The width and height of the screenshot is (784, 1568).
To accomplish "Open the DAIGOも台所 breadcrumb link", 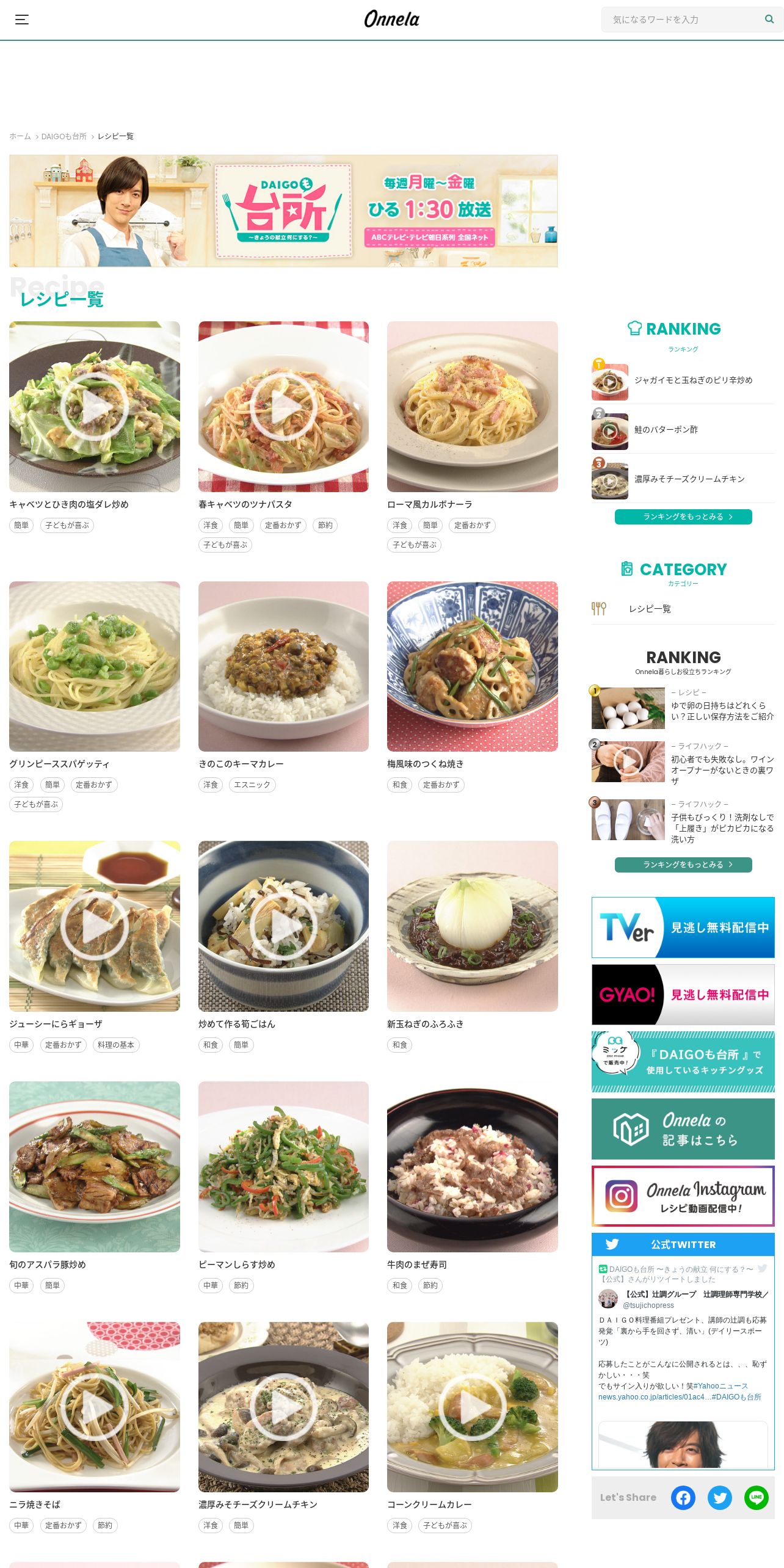I will (x=64, y=136).
